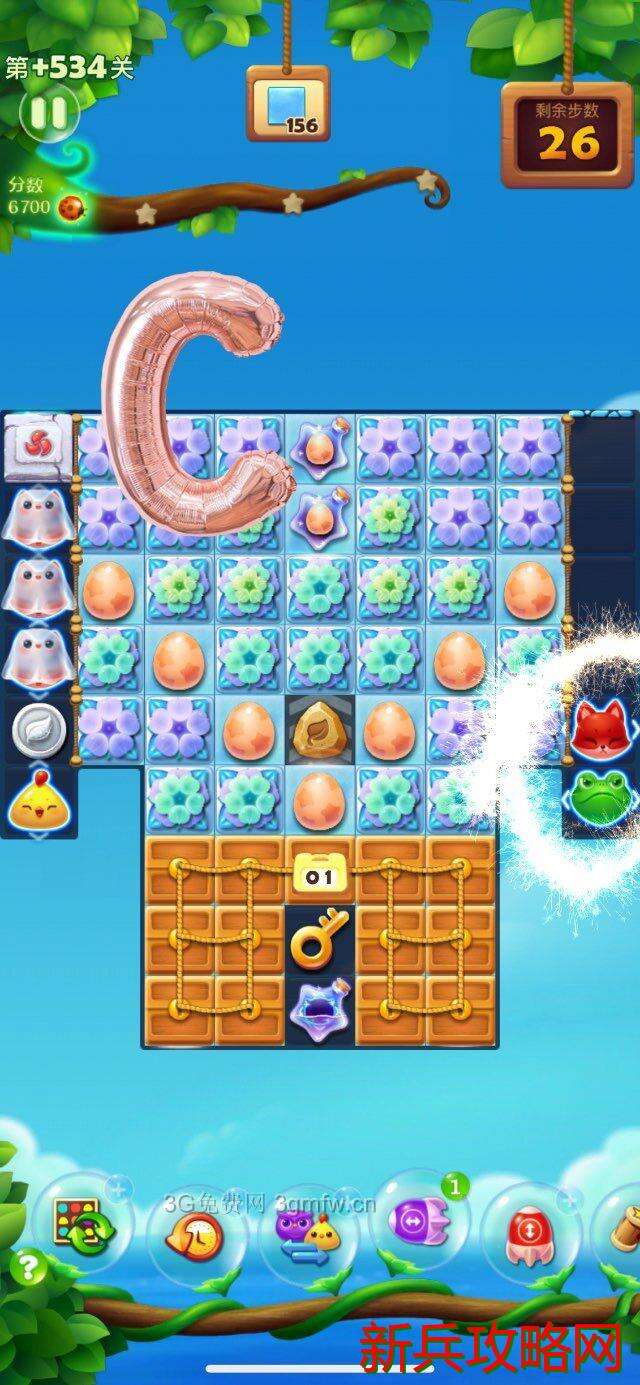Tap the yellow chick tile
This screenshot has height=1385, width=640.
coord(39,800)
